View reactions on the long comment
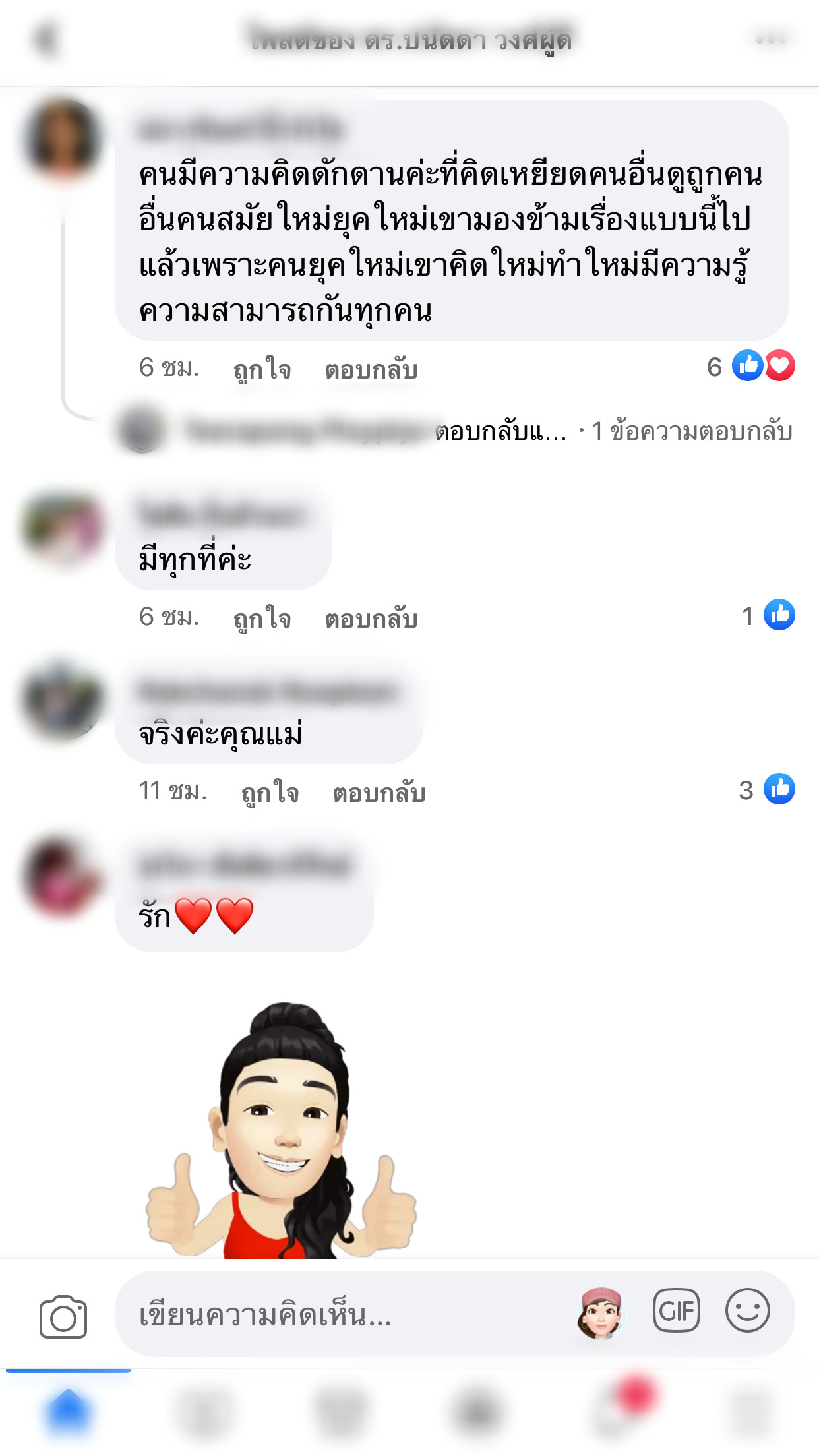The image size is (819, 1456). [x=762, y=366]
